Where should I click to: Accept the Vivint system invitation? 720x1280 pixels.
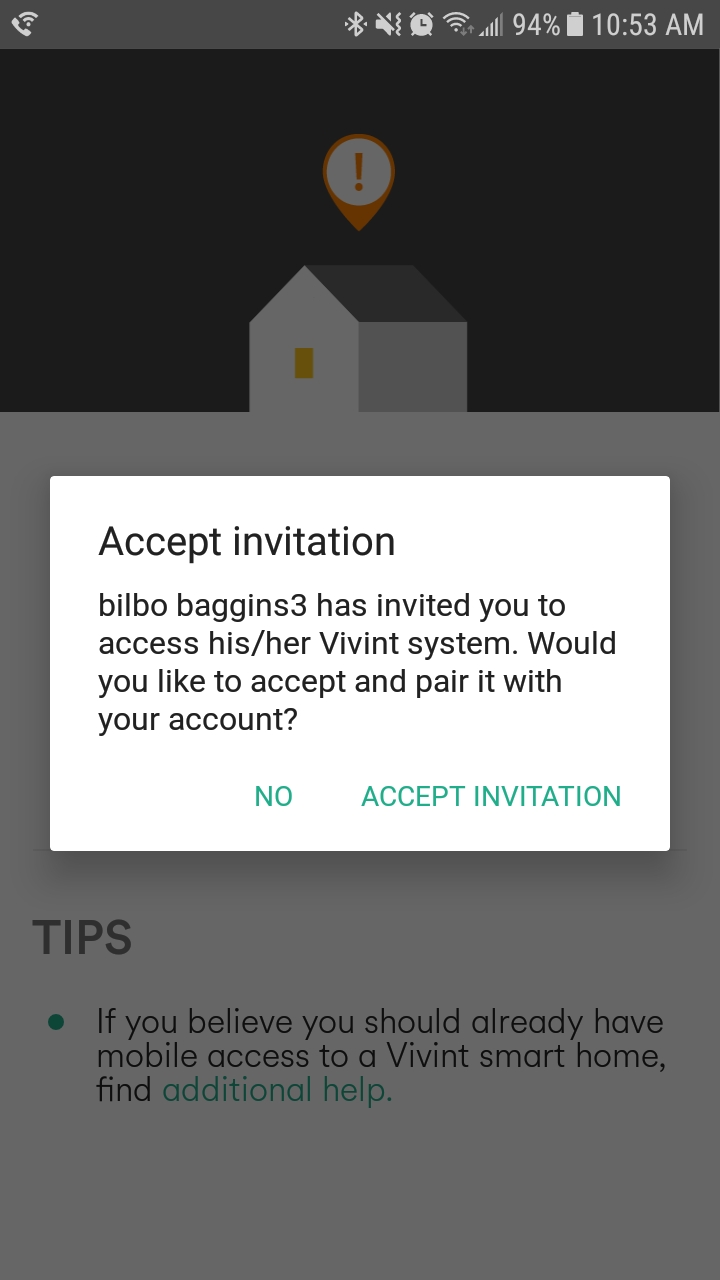pos(491,796)
